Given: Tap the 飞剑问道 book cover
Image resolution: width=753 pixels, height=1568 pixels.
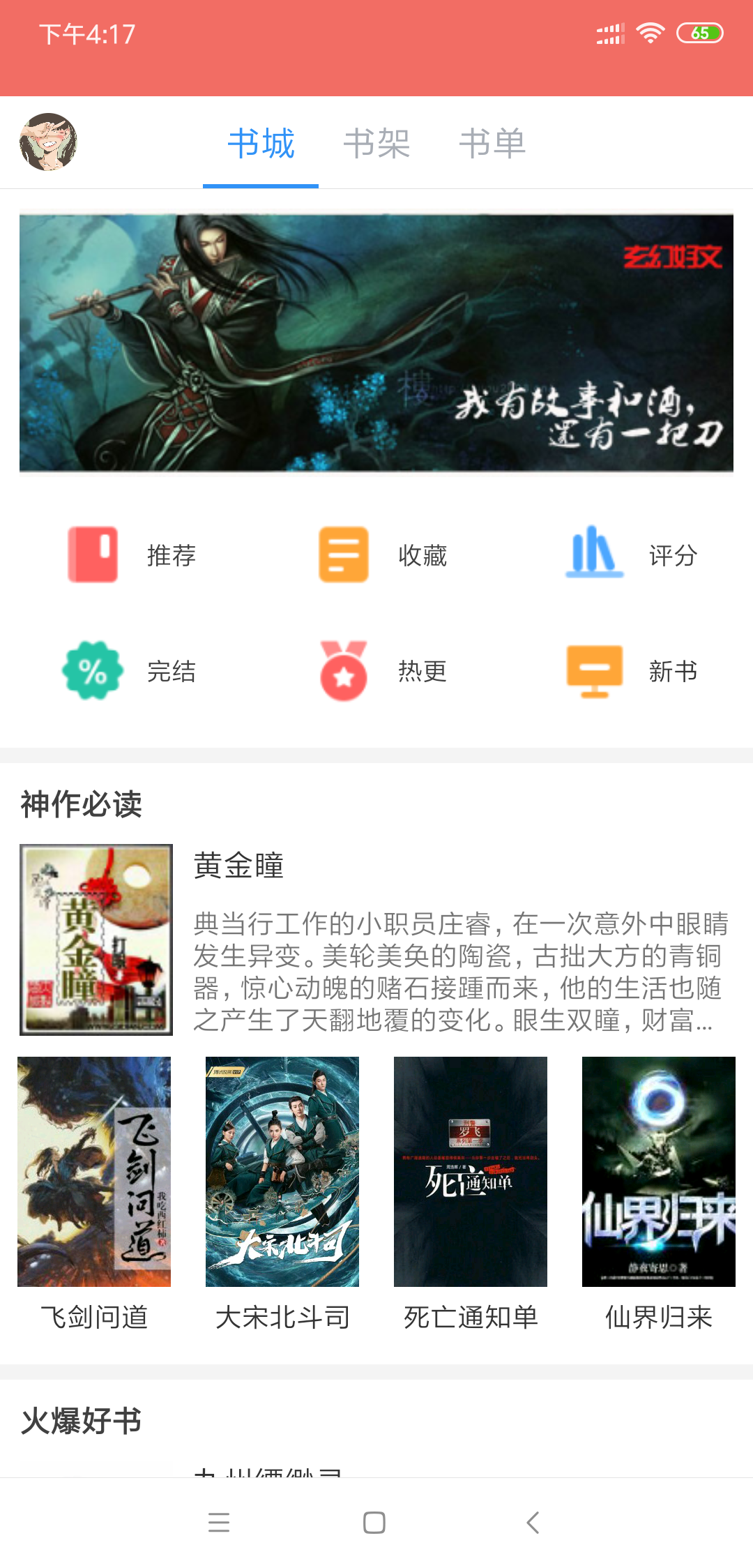Looking at the screenshot, I should (94, 1173).
